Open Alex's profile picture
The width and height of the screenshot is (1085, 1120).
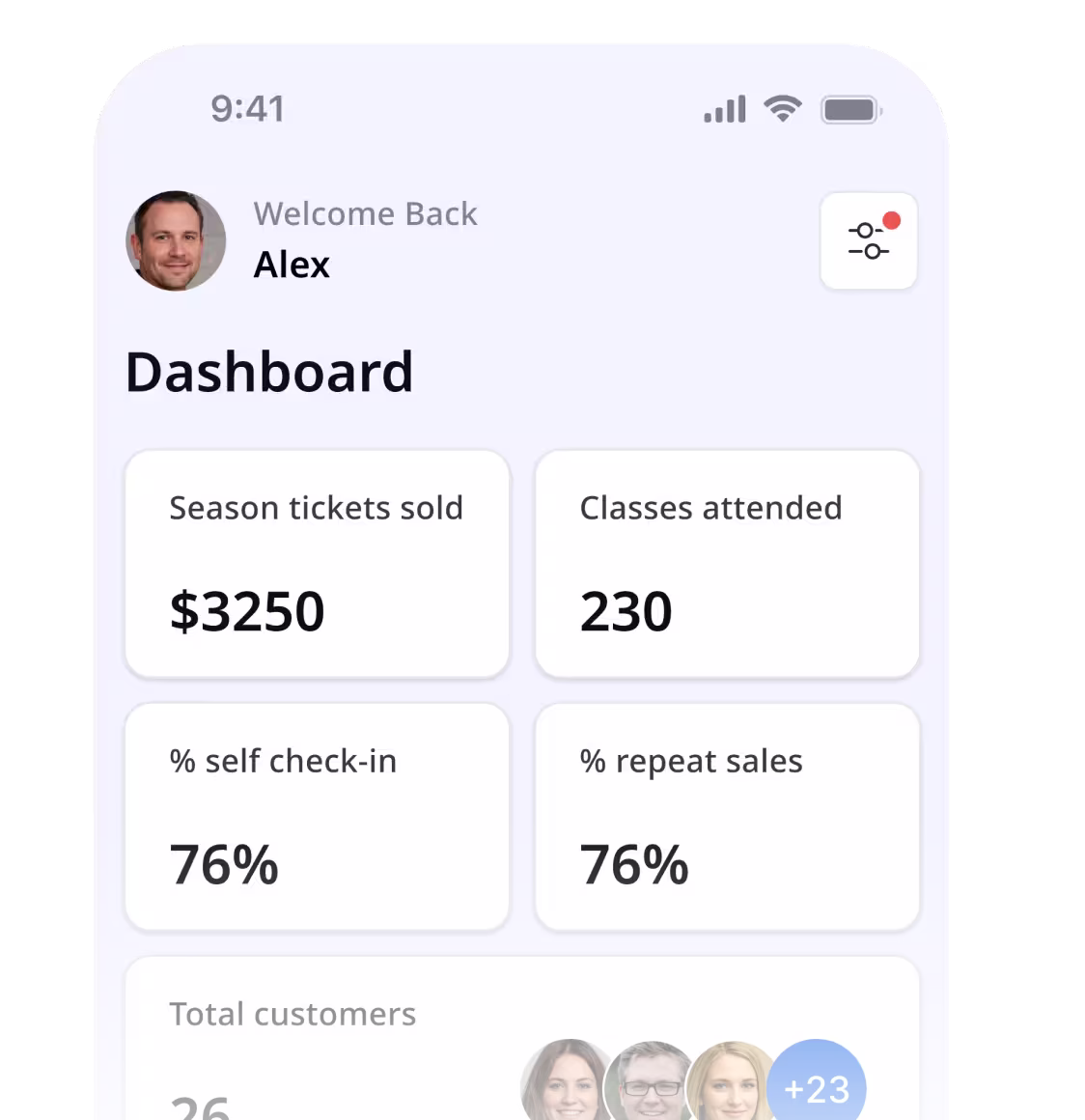[x=176, y=241]
